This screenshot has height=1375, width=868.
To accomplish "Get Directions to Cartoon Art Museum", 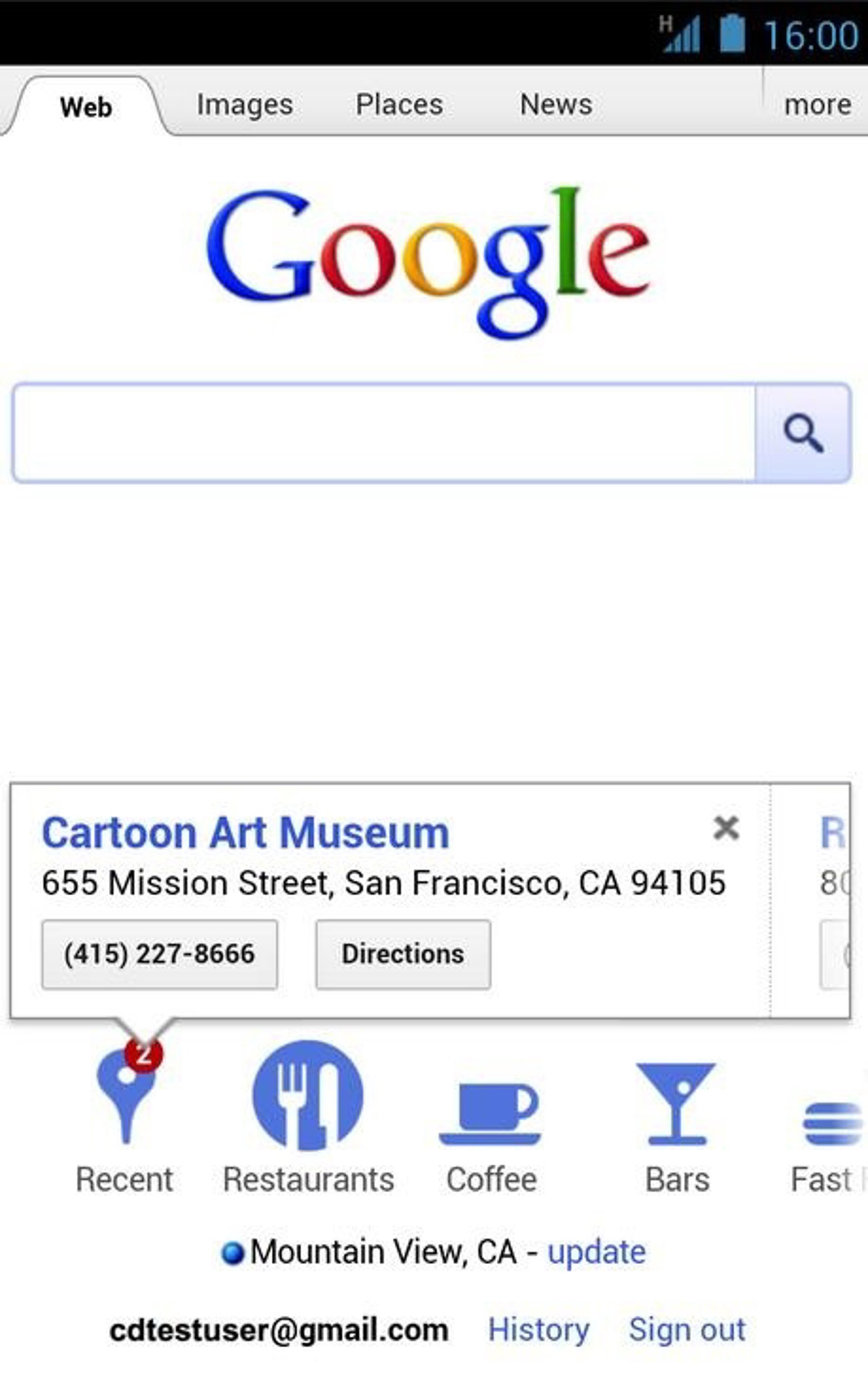I will (403, 954).
